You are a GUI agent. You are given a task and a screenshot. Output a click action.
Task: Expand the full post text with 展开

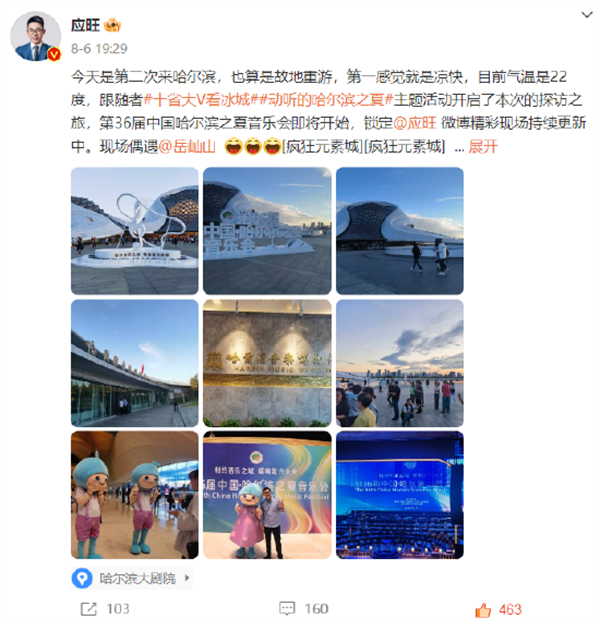pyautogui.click(x=483, y=146)
